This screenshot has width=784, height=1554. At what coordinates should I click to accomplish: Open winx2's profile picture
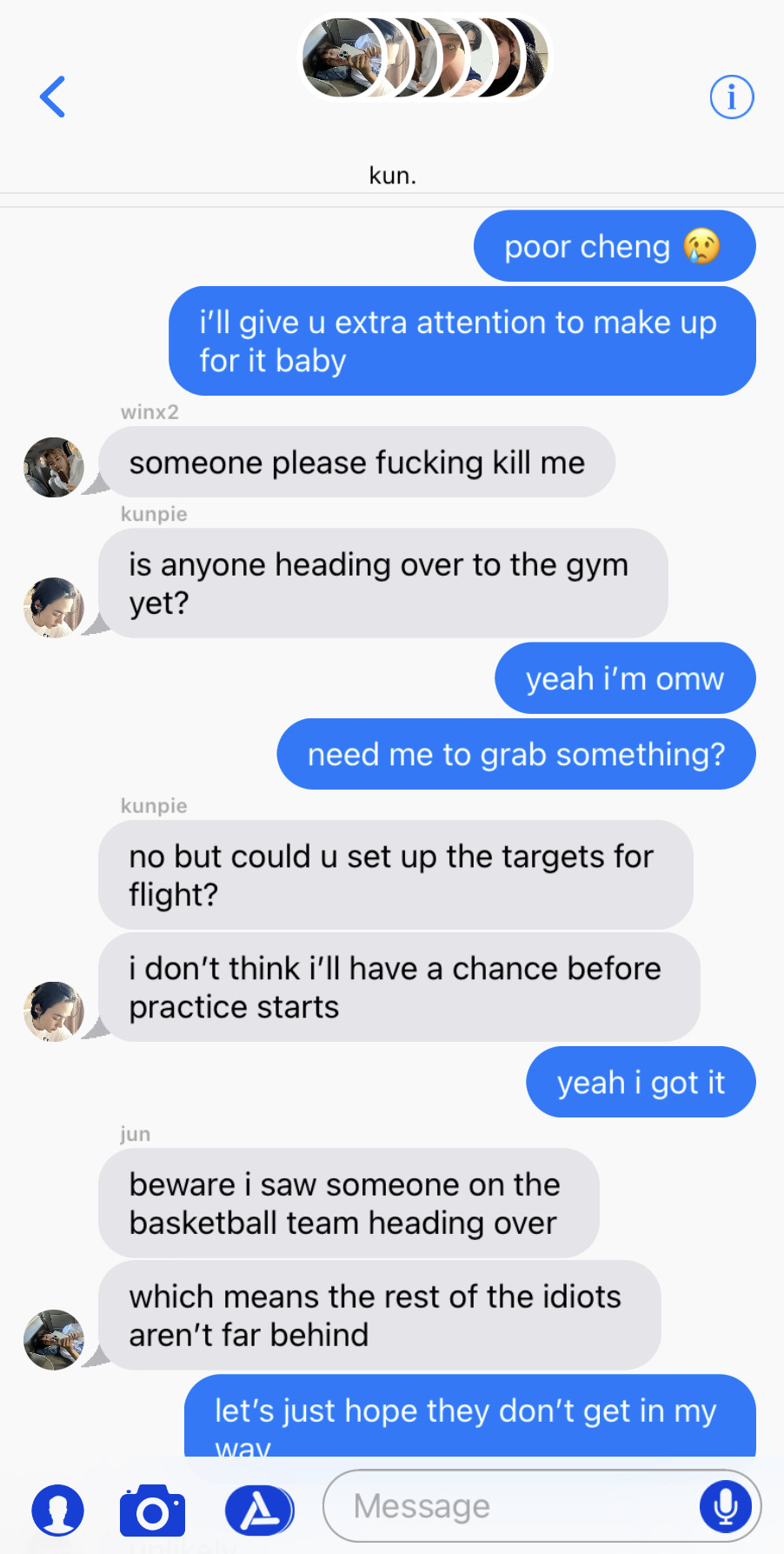[54, 467]
